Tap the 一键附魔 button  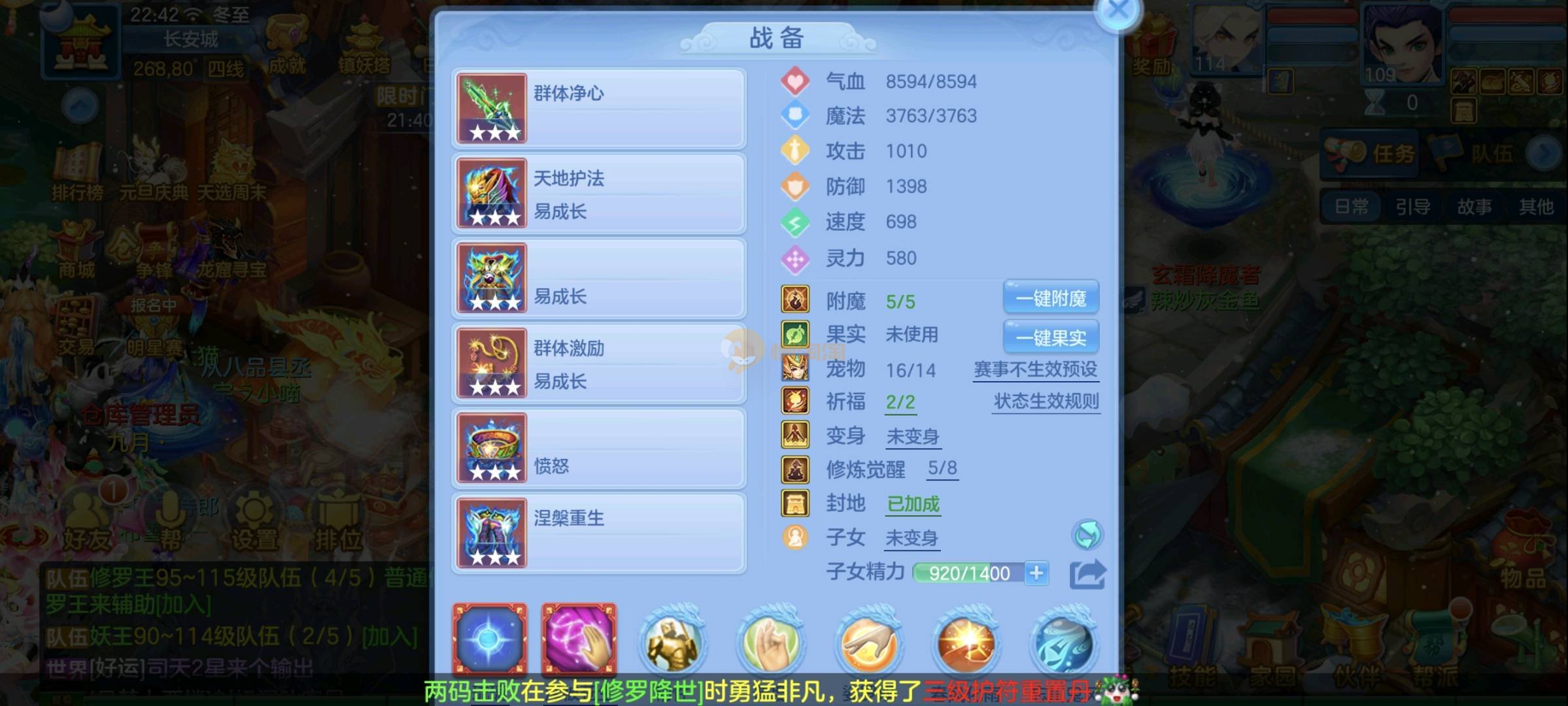tap(1051, 299)
